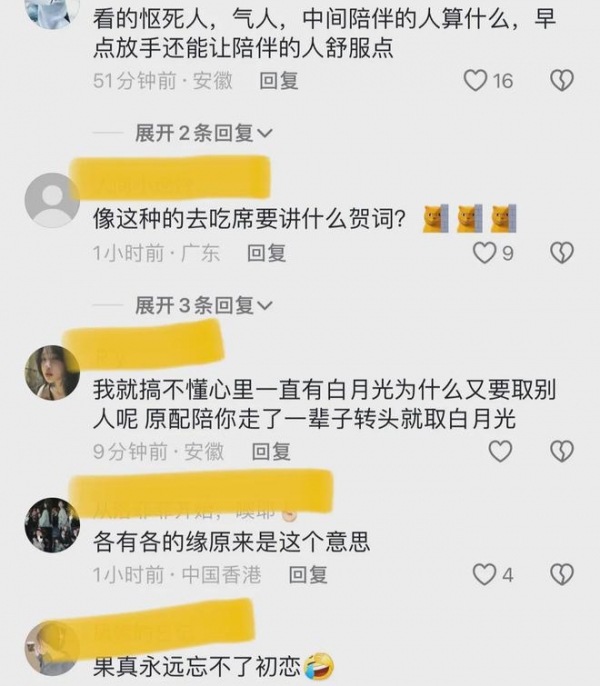Dislike the 各有各的缘 comment
The width and height of the screenshot is (600, 686).
(x=562, y=574)
